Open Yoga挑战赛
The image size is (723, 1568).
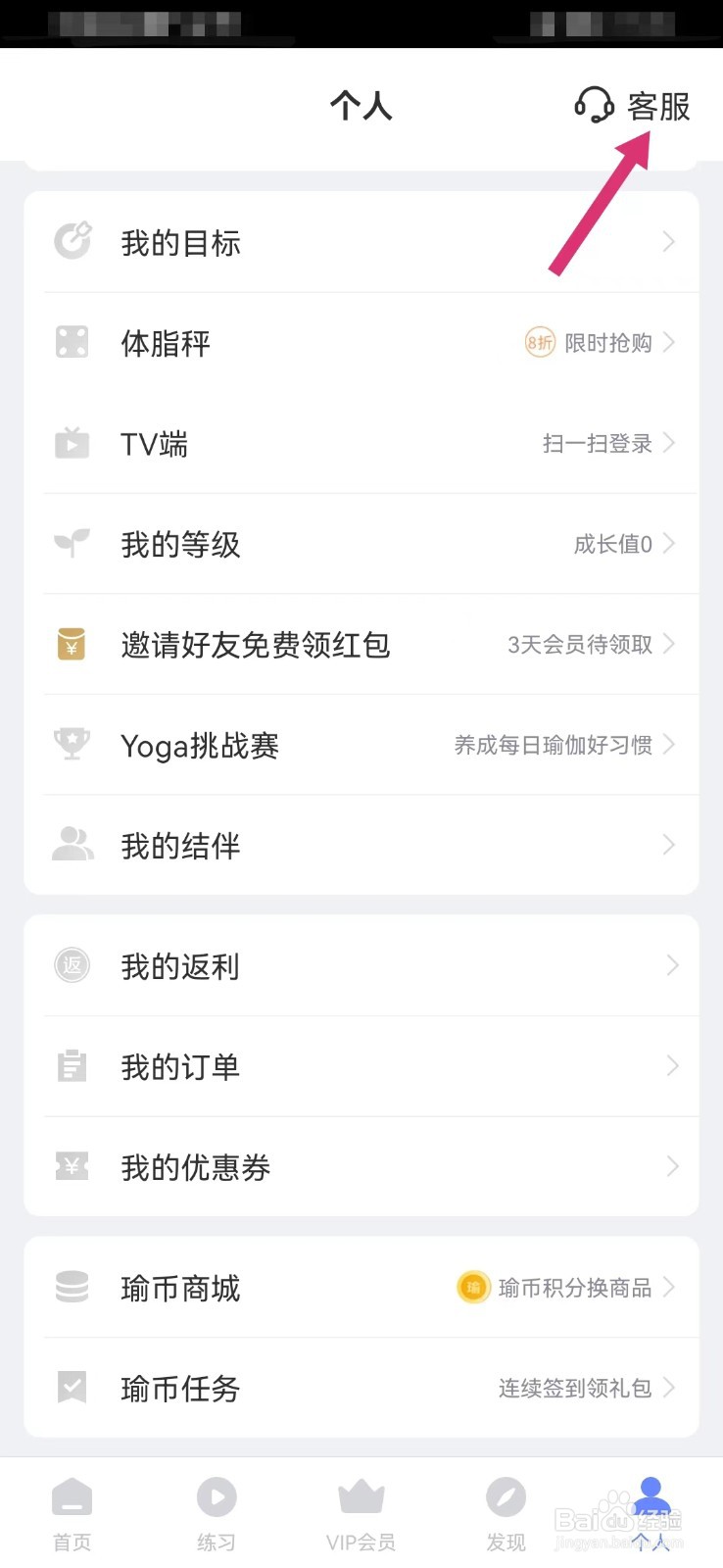[x=361, y=745]
